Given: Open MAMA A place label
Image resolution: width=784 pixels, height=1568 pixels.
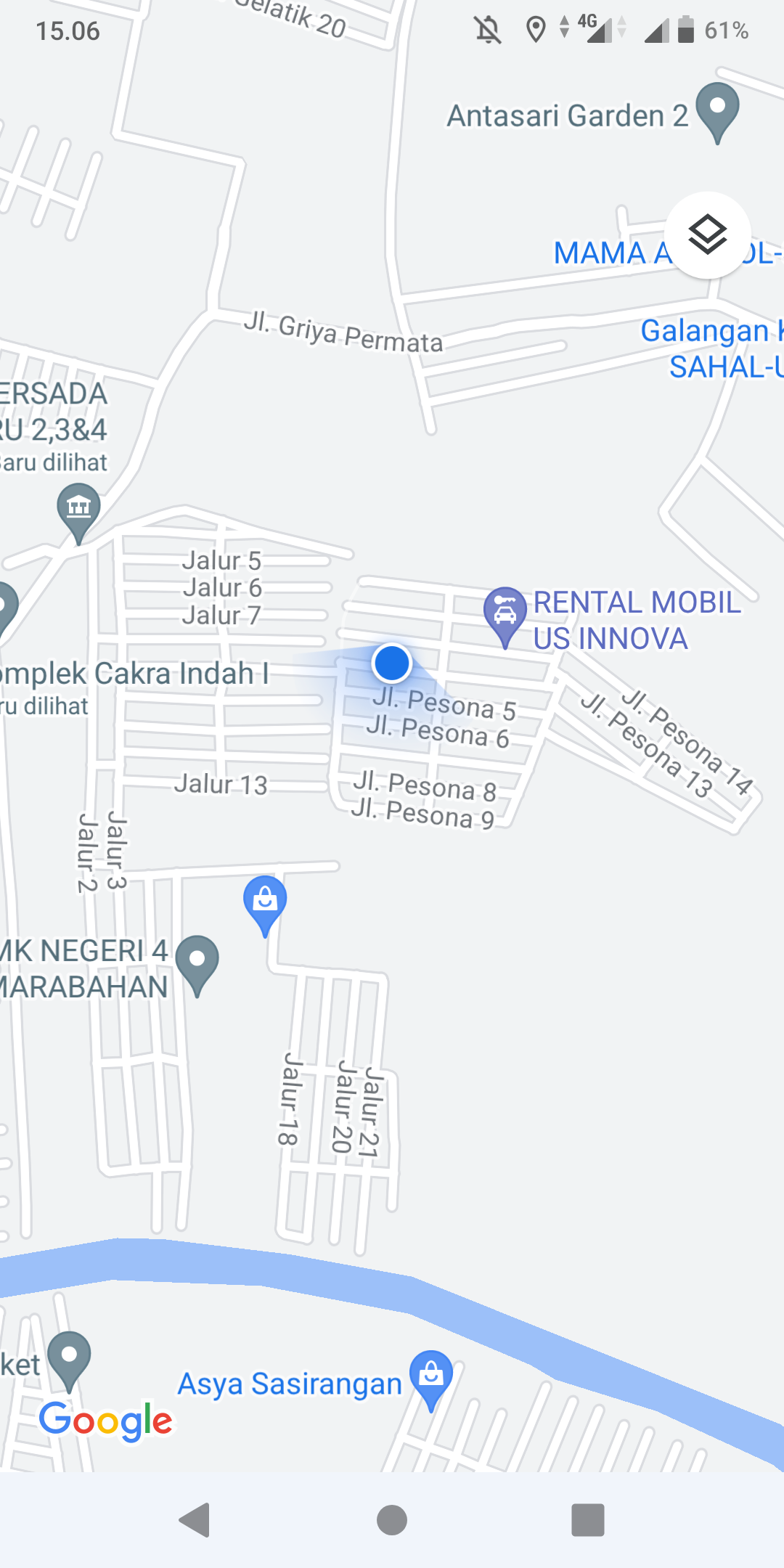Looking at the screenshot, I should tap(610, 253).
